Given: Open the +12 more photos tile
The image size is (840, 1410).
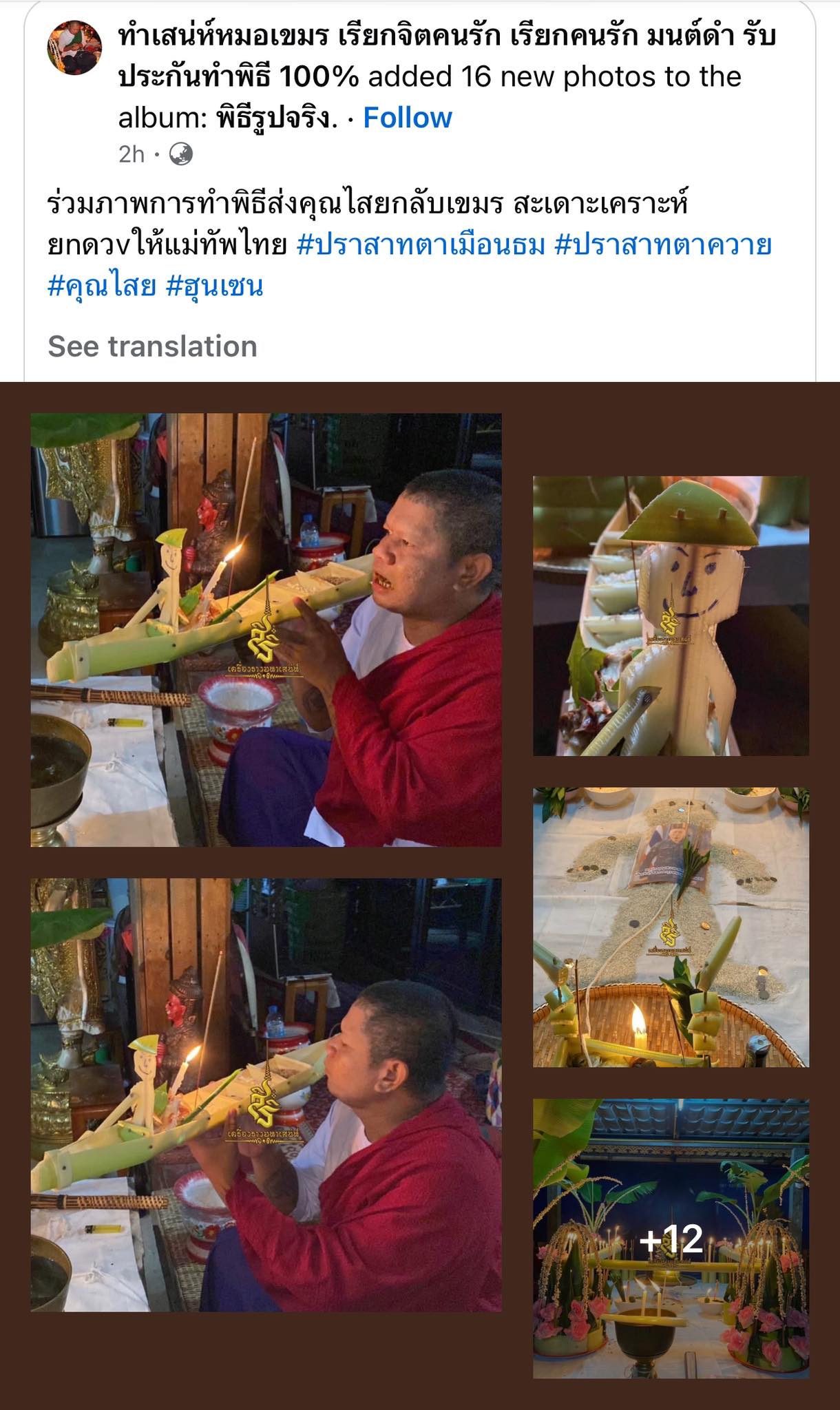Looking at the screenshot, I should [x=671, y=1239].
